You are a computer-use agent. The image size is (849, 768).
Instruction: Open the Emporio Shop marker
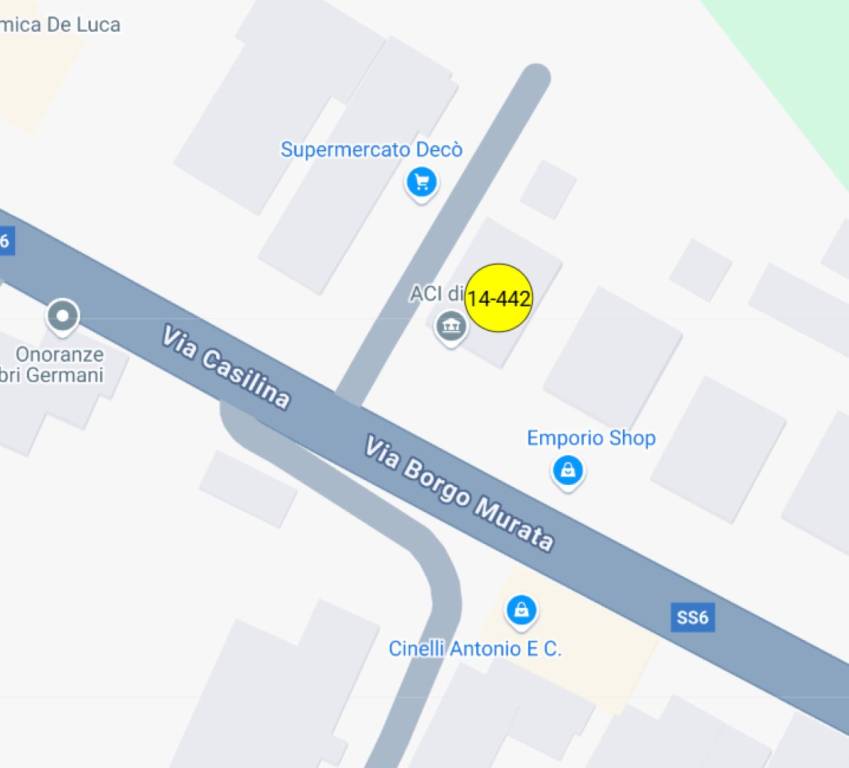pyautogui.click(x=568, y=469)
